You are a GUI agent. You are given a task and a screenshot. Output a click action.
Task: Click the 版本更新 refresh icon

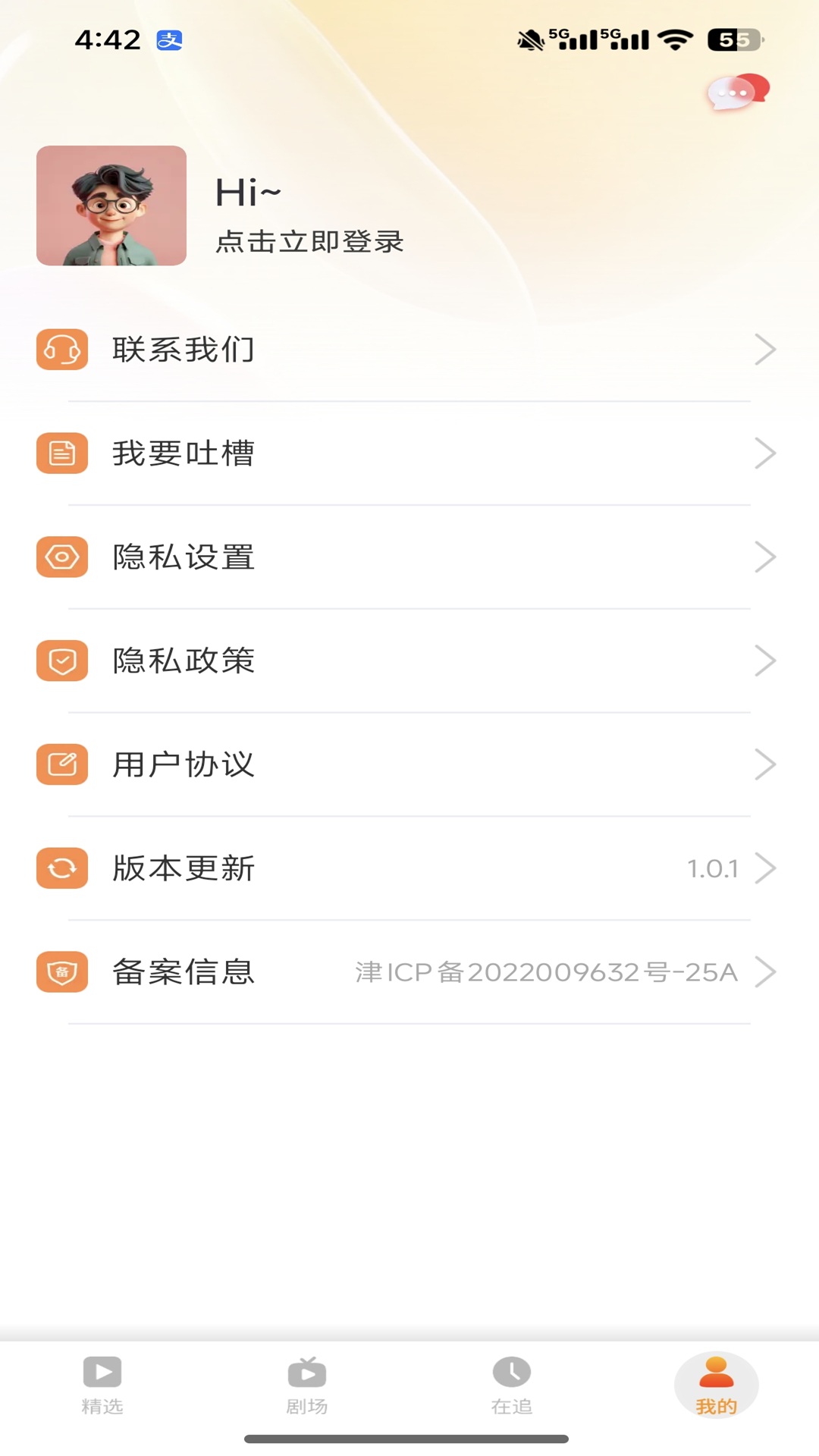point(61,868)
